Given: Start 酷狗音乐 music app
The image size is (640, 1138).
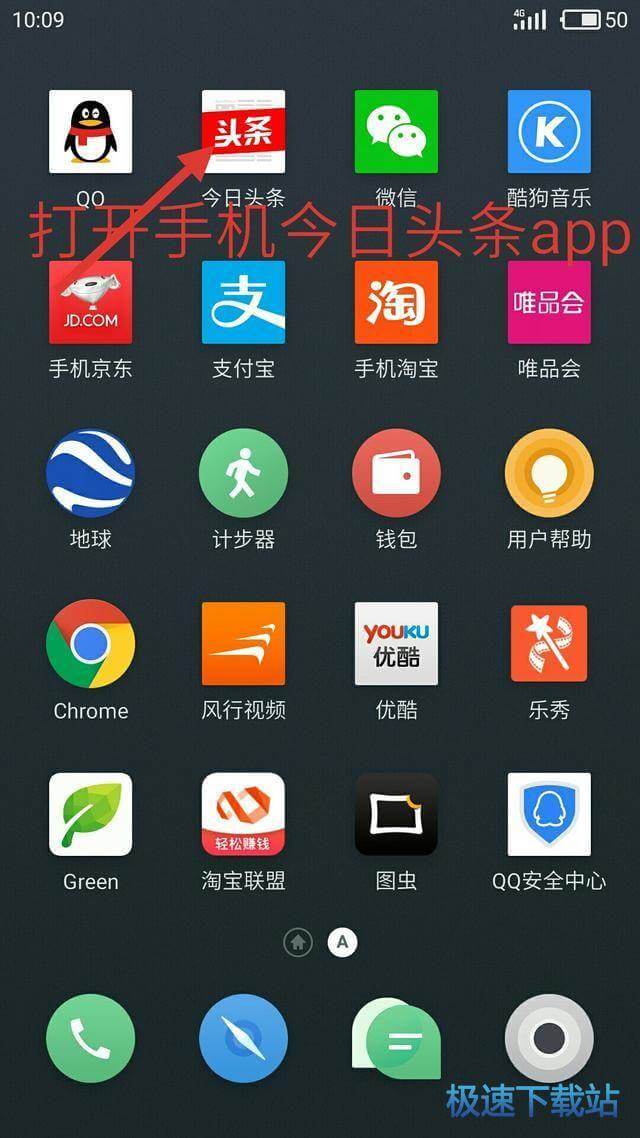Looking at the screenshot, I should click(x=549, y=132).
